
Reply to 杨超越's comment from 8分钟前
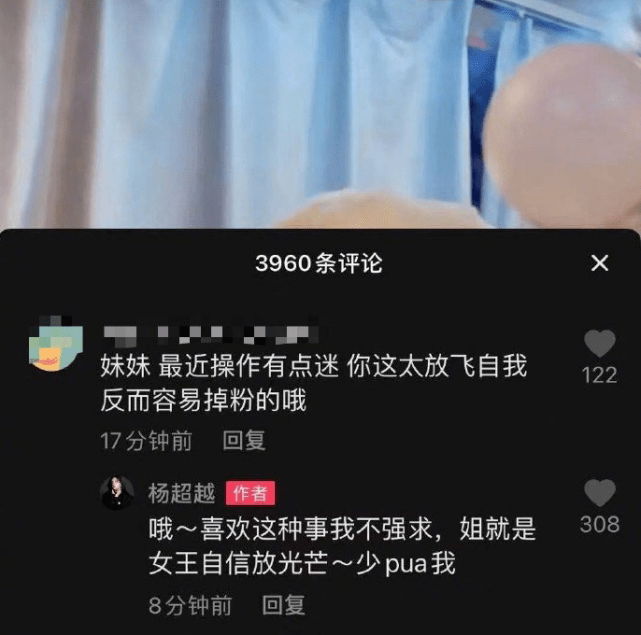pyautogui.click(x=283, y=604)
